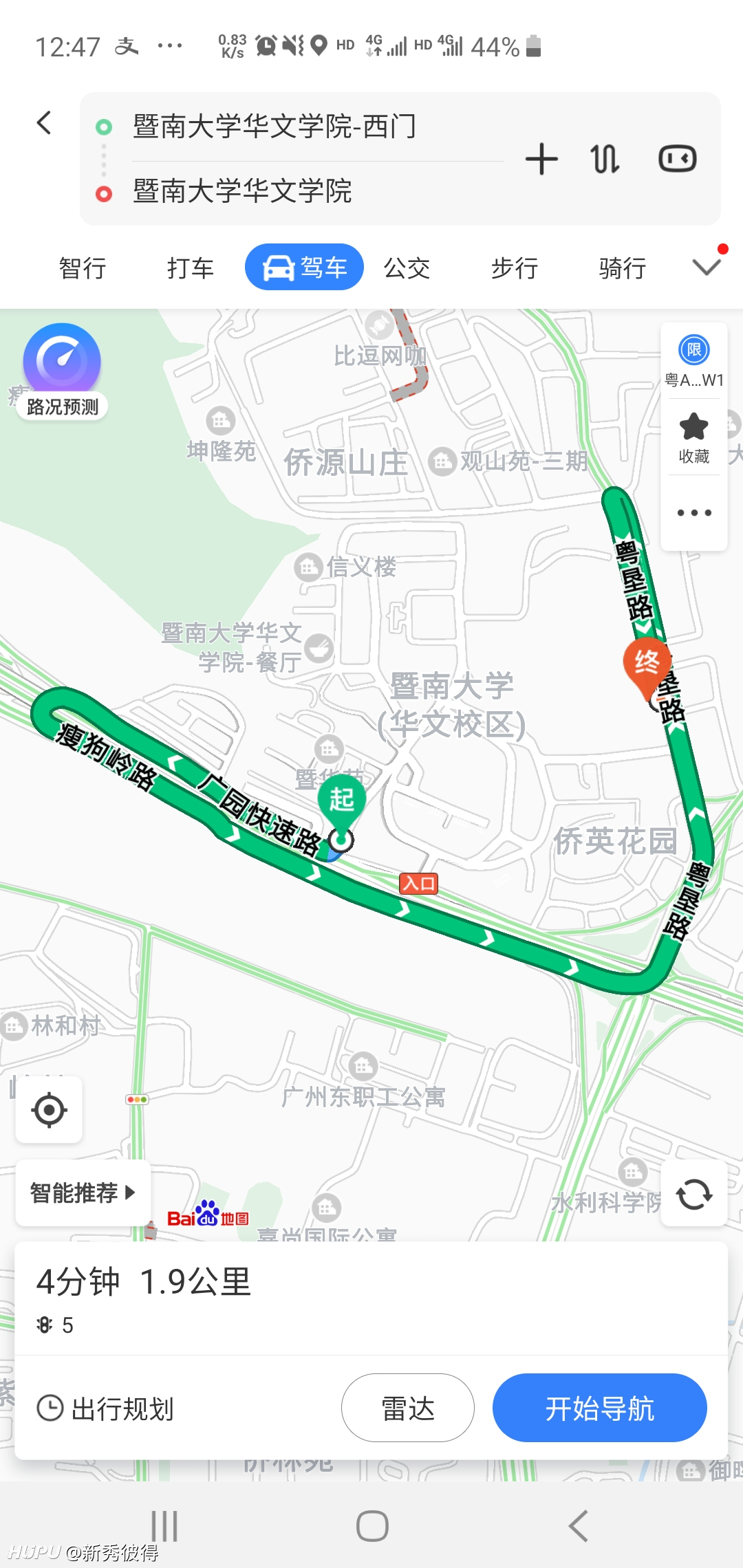Swap the start and destination points
Screen dimensions: 743x1568
[605, 159]
